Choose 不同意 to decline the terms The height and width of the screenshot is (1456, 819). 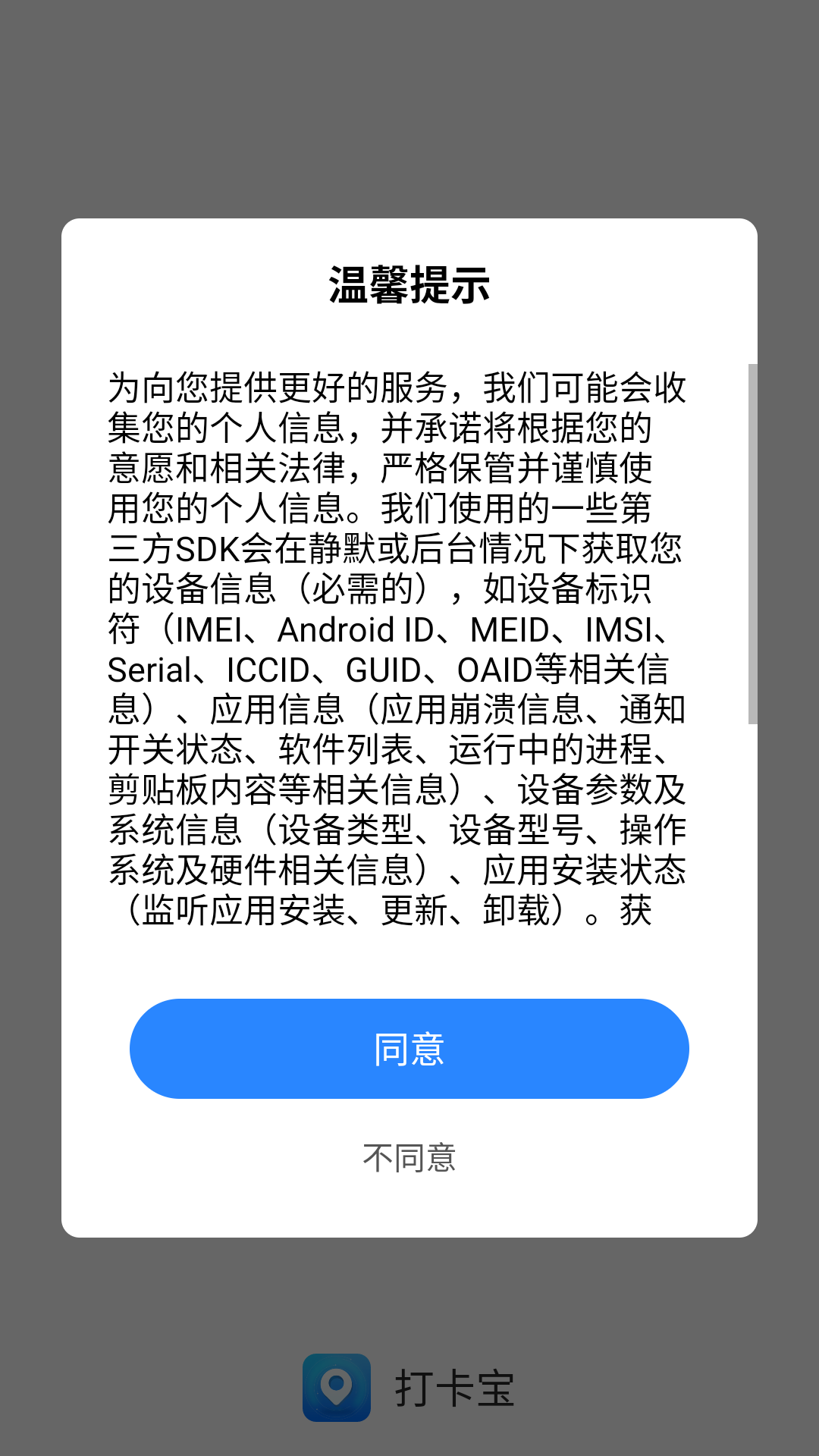[x=409, y=1158]
